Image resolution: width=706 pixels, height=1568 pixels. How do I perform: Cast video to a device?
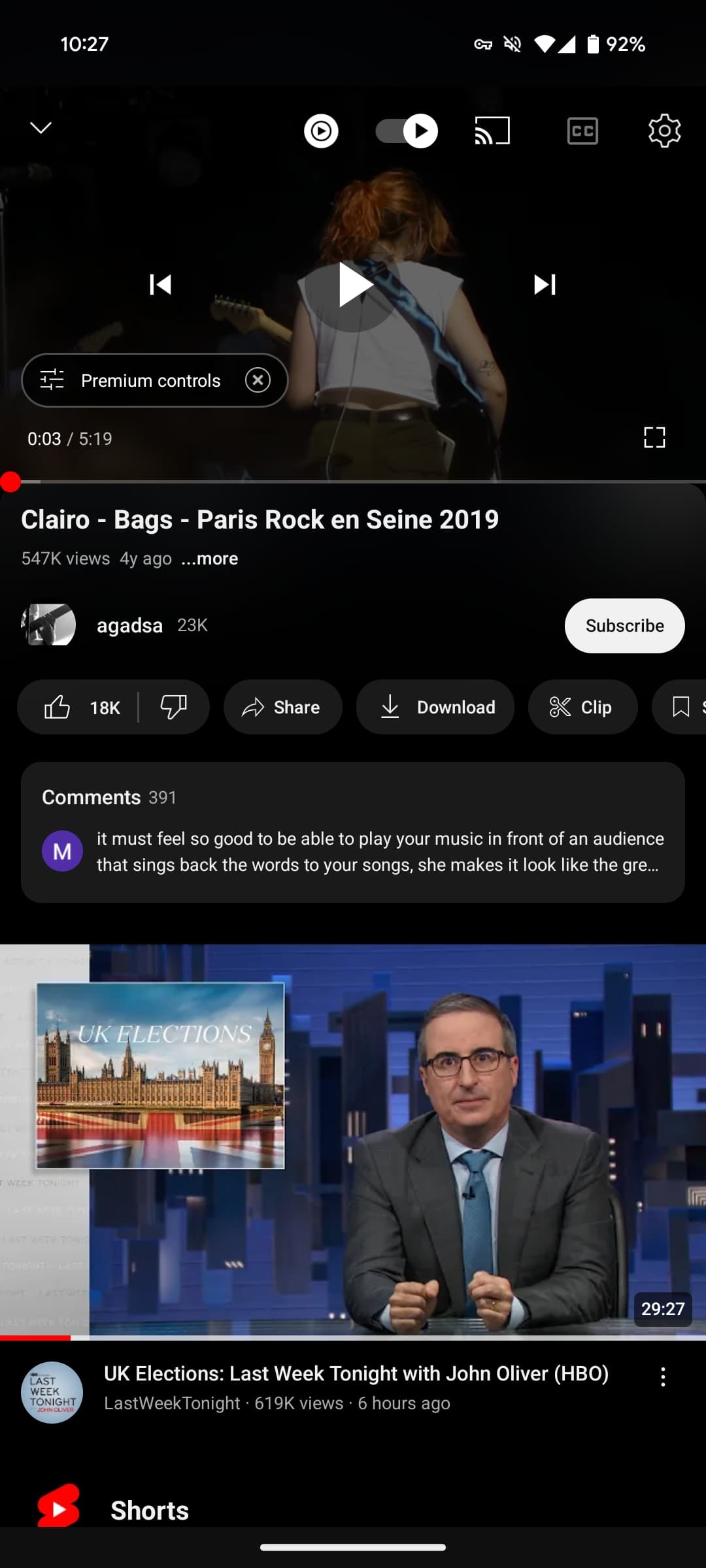(492, 131)
